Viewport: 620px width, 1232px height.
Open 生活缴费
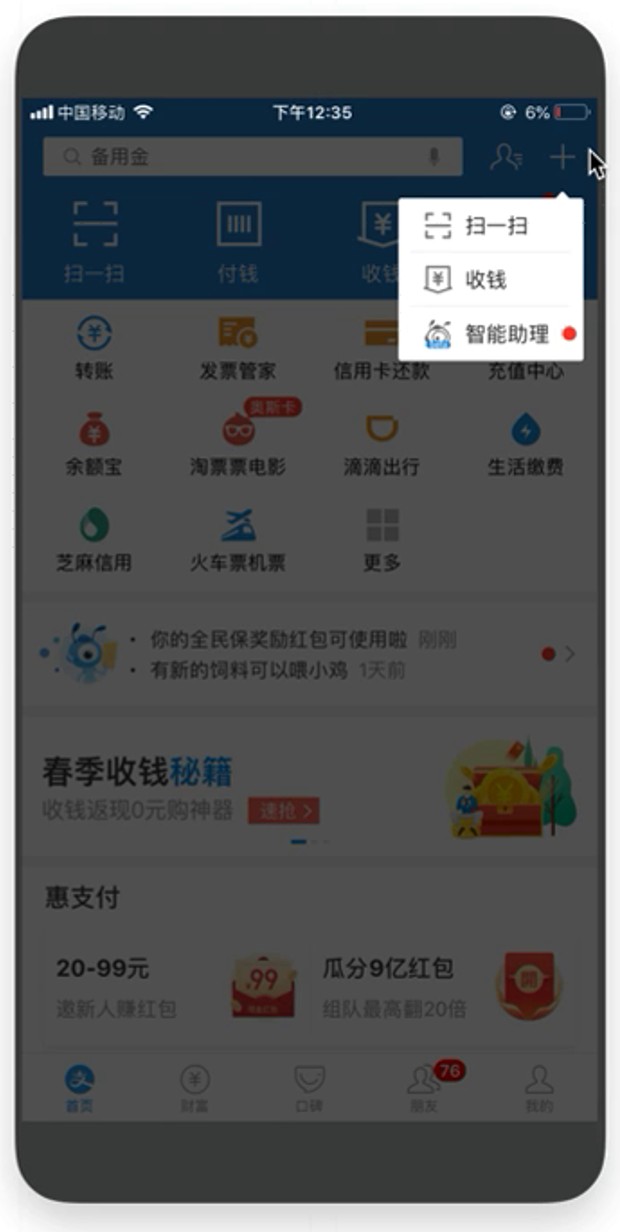coord(525,442)
